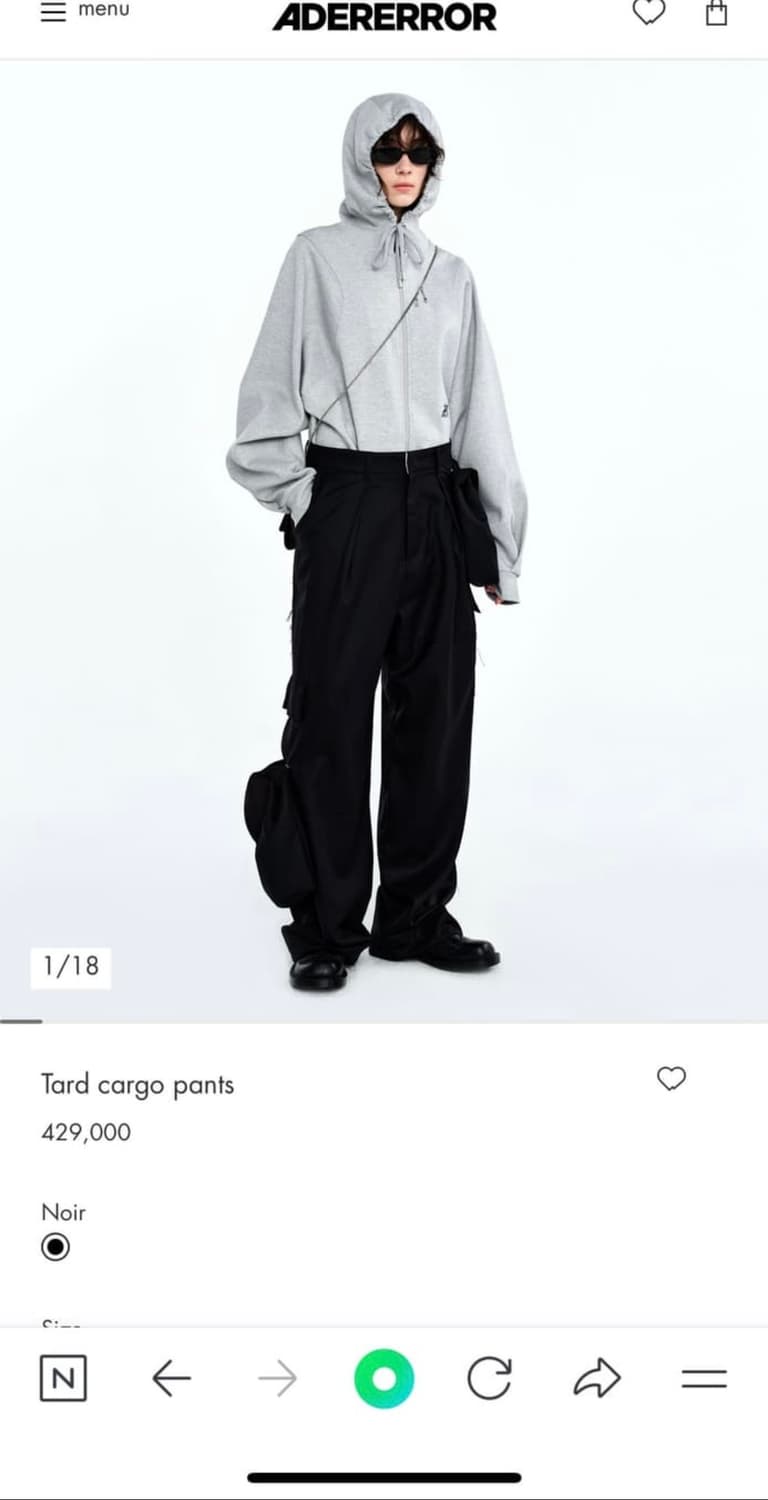Open Naver Greendot circle button
The height and width of the screenshot is (1500, 768).
coord(384,1377)
